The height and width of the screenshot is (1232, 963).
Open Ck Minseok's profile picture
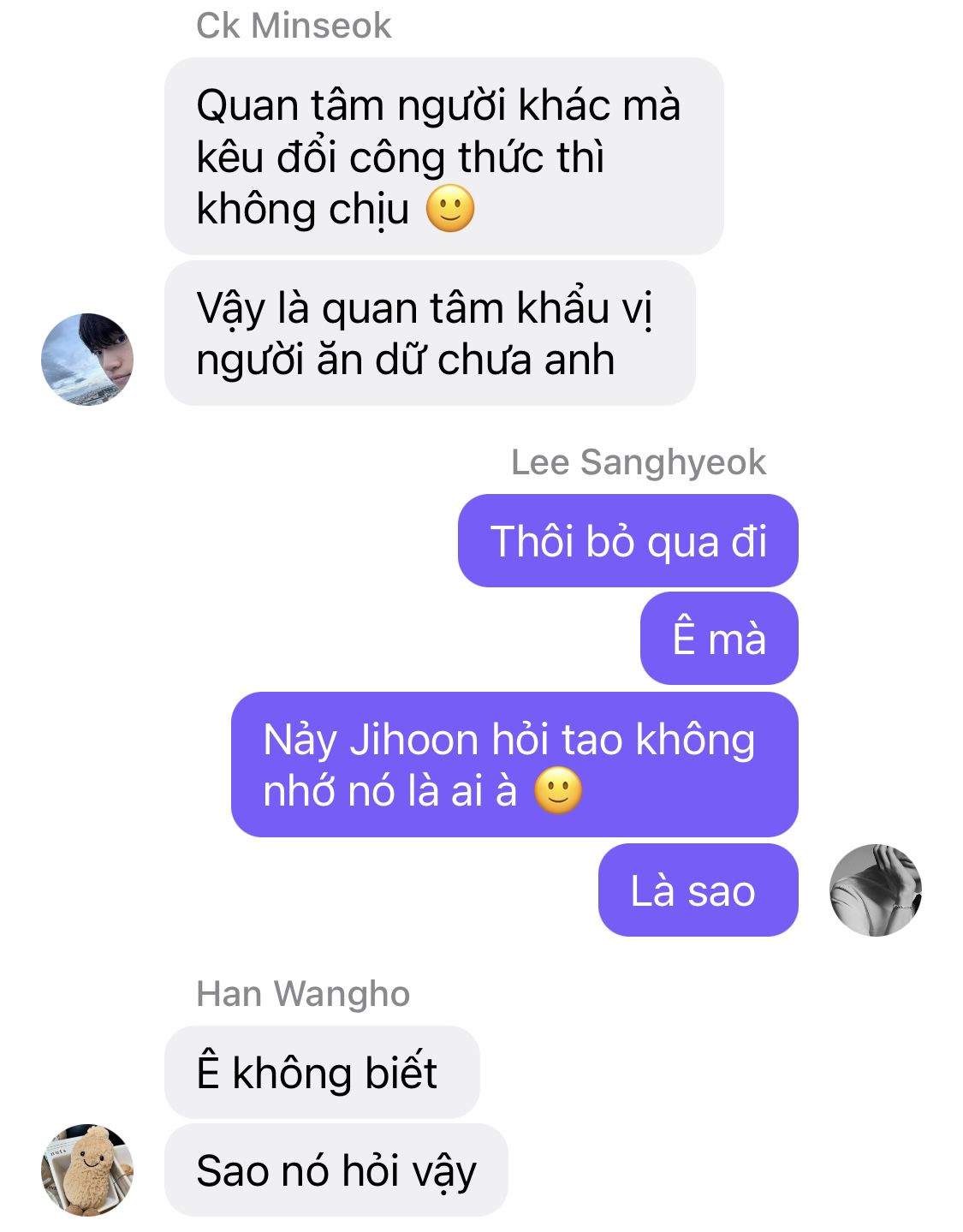pos(87,359)
